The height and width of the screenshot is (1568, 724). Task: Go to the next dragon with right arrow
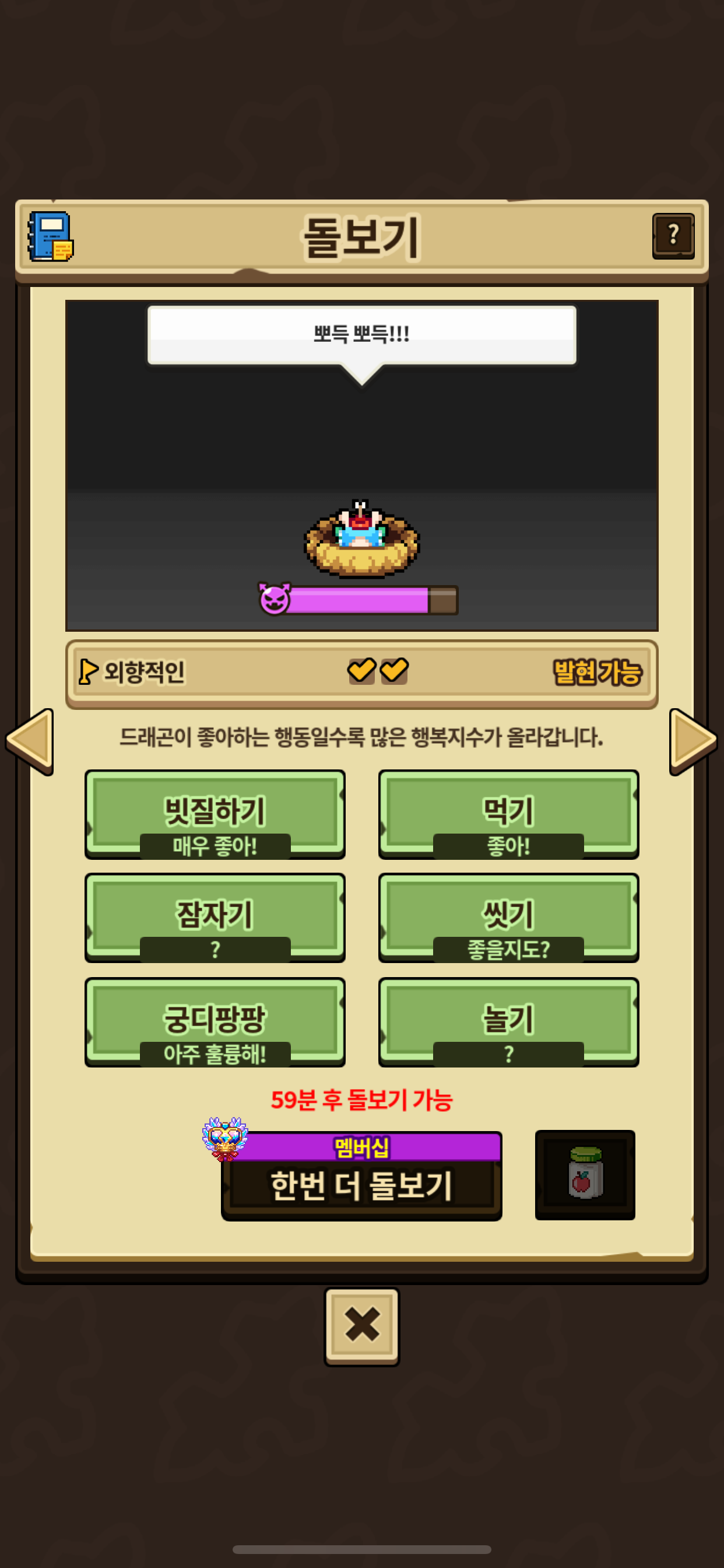pos(693,741)
